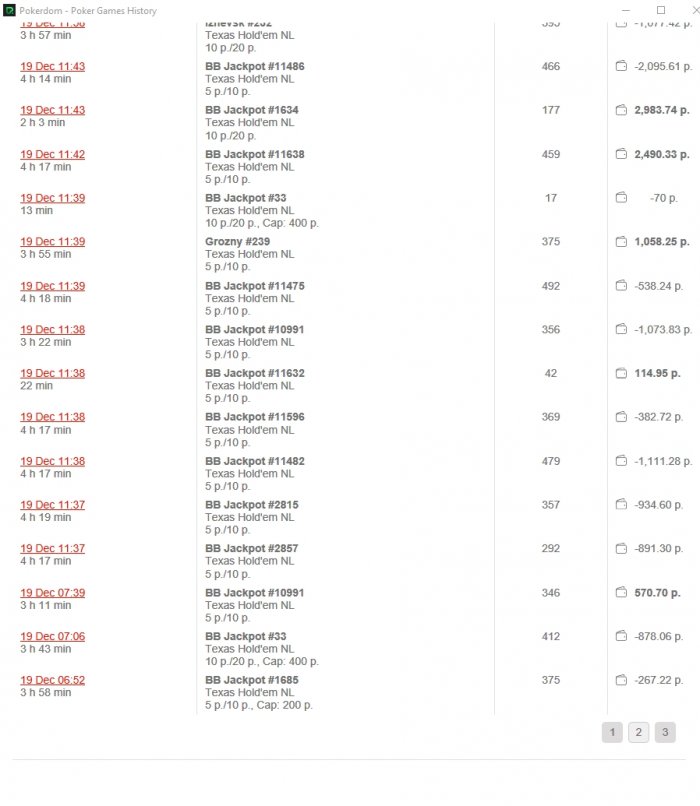Open the 19 Dec 07:06 game link
Image resolution: width=700 pixels, height=806 pixels.
point(52,636)
